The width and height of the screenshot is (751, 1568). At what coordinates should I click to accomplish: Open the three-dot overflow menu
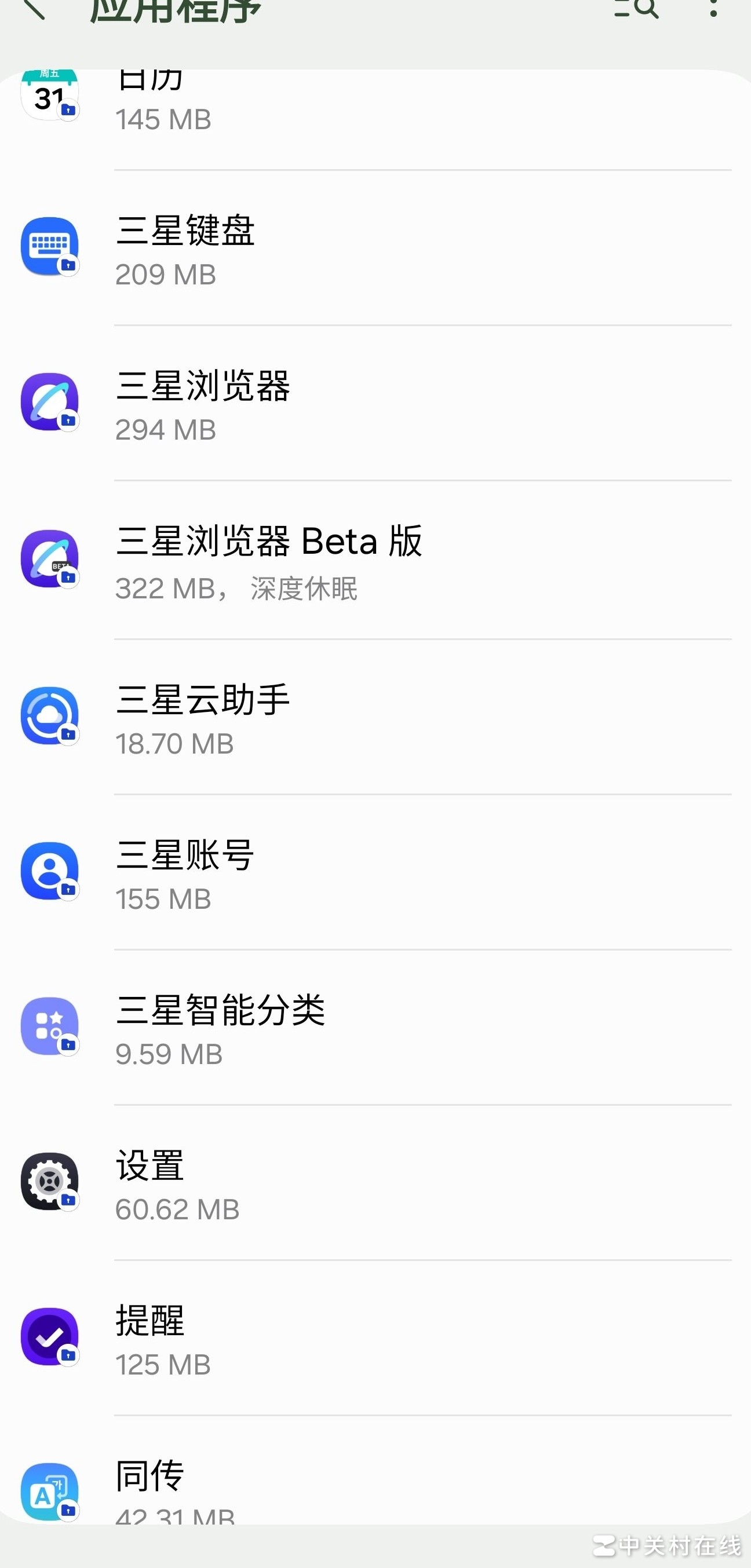pyautogui.click(x=713, y=9)
